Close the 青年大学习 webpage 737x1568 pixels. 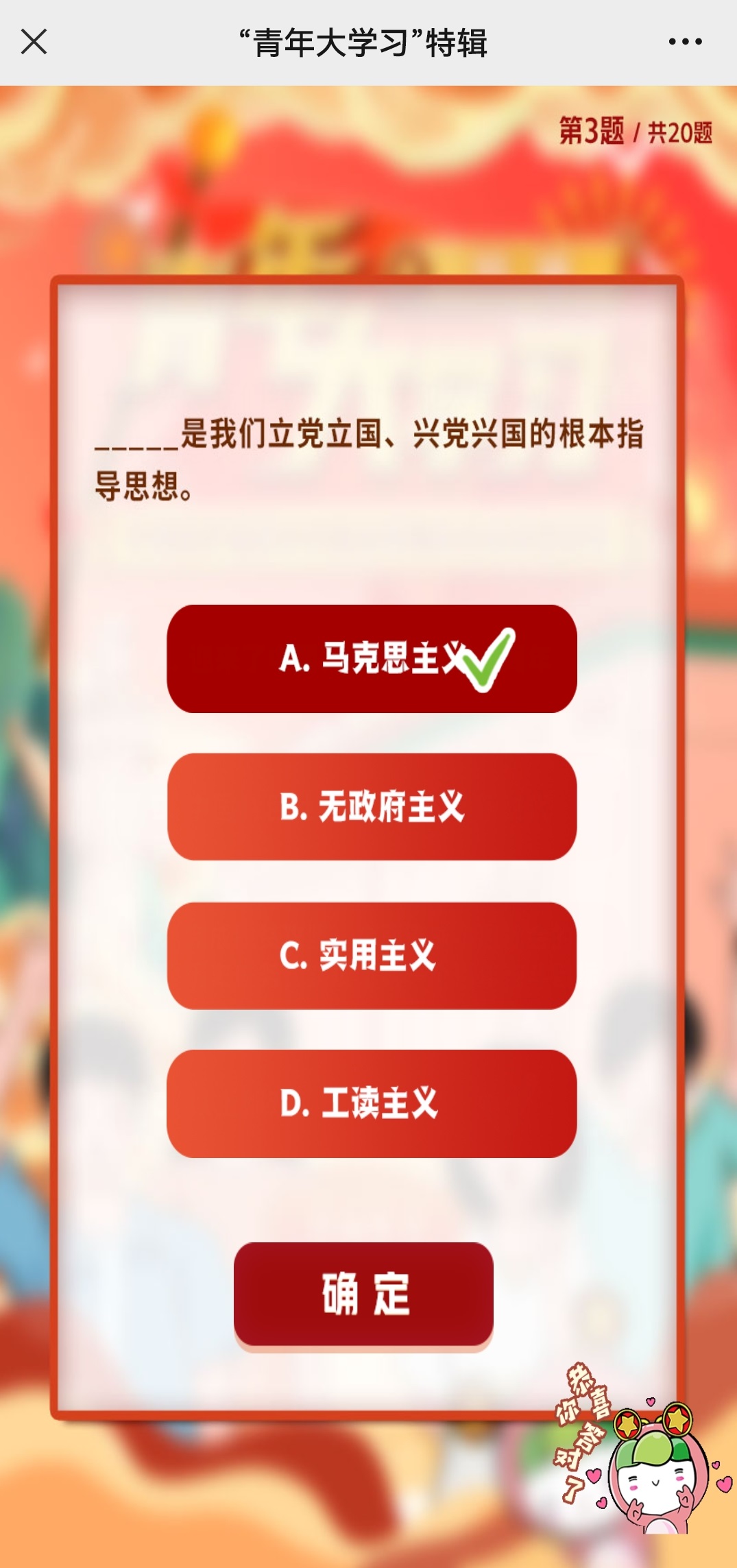(x=34, y=42)
